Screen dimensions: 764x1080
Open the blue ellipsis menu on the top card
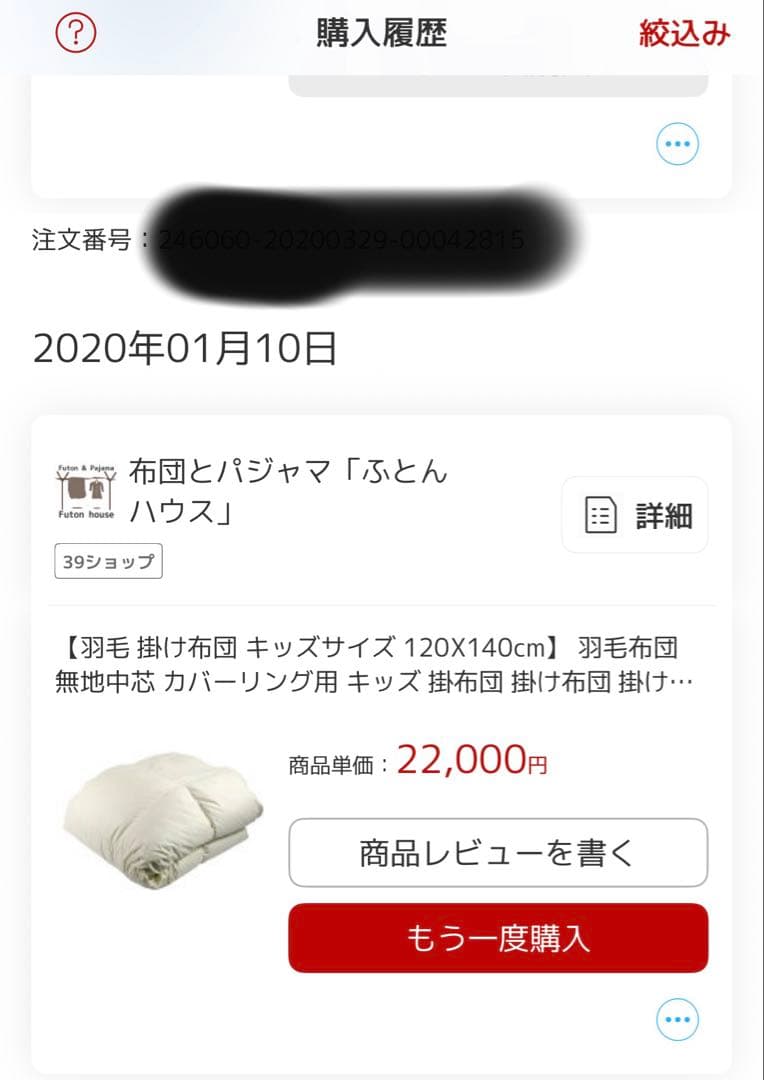click(677, 142)
